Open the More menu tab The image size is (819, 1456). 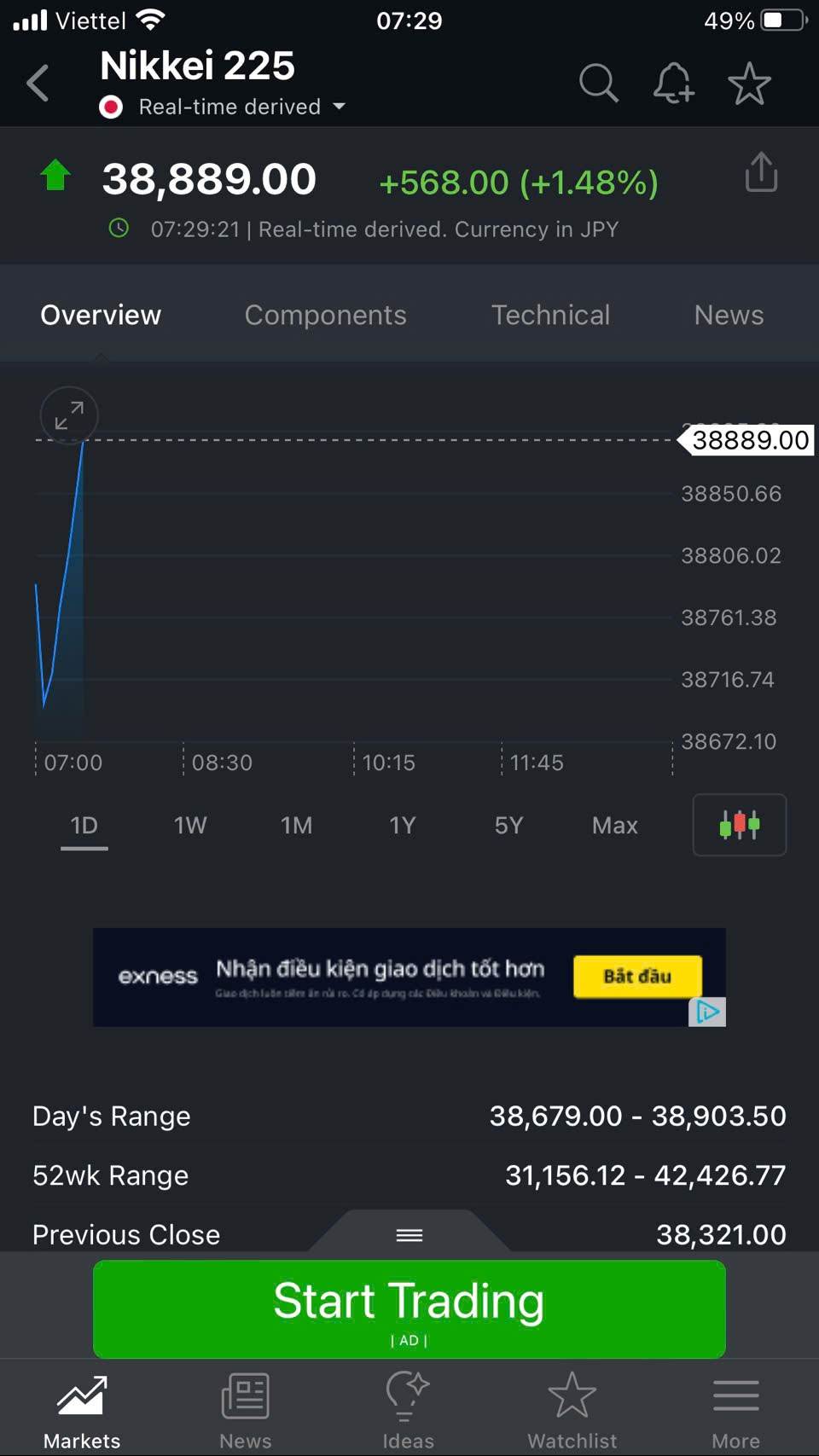tap(735, 1411)
